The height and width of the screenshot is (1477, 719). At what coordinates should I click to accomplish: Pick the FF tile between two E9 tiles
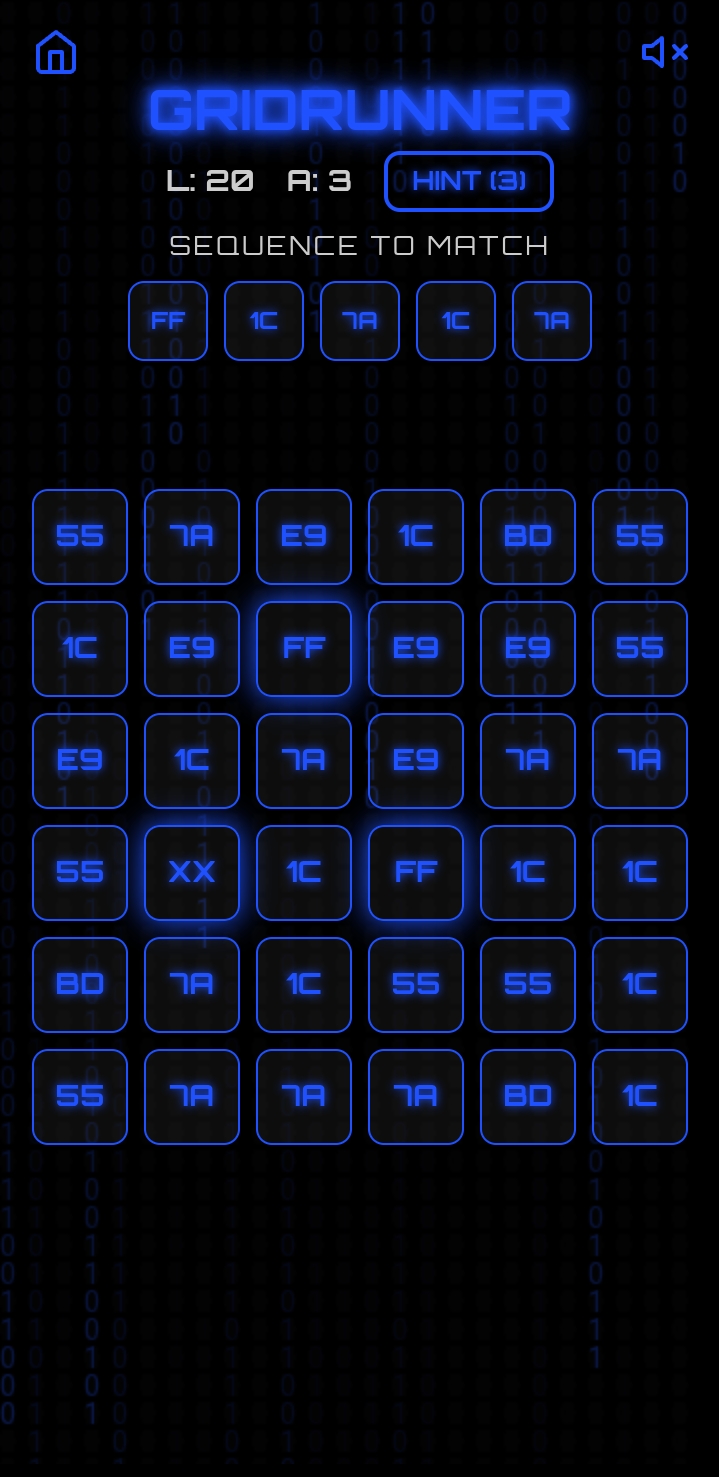[304, 648]
